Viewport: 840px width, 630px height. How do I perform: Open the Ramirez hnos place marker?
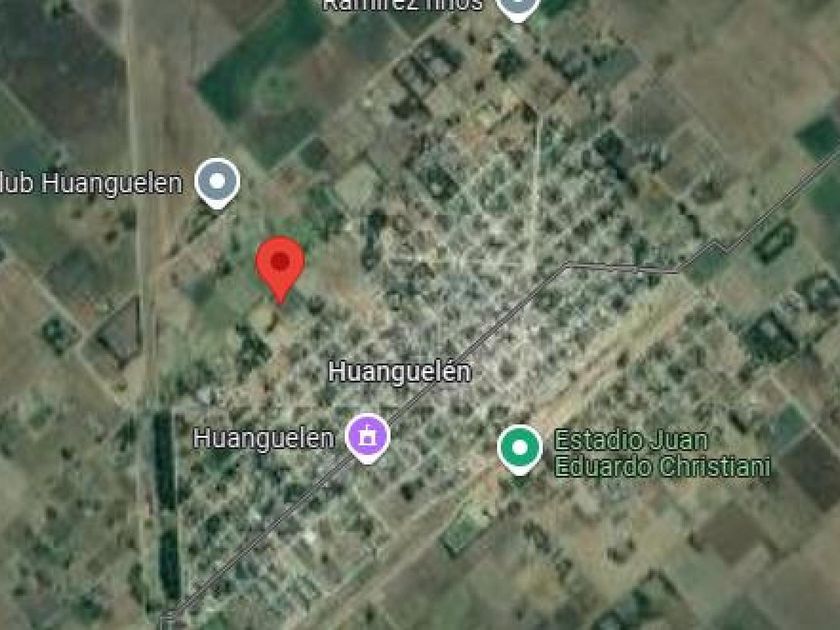point(517,6)
